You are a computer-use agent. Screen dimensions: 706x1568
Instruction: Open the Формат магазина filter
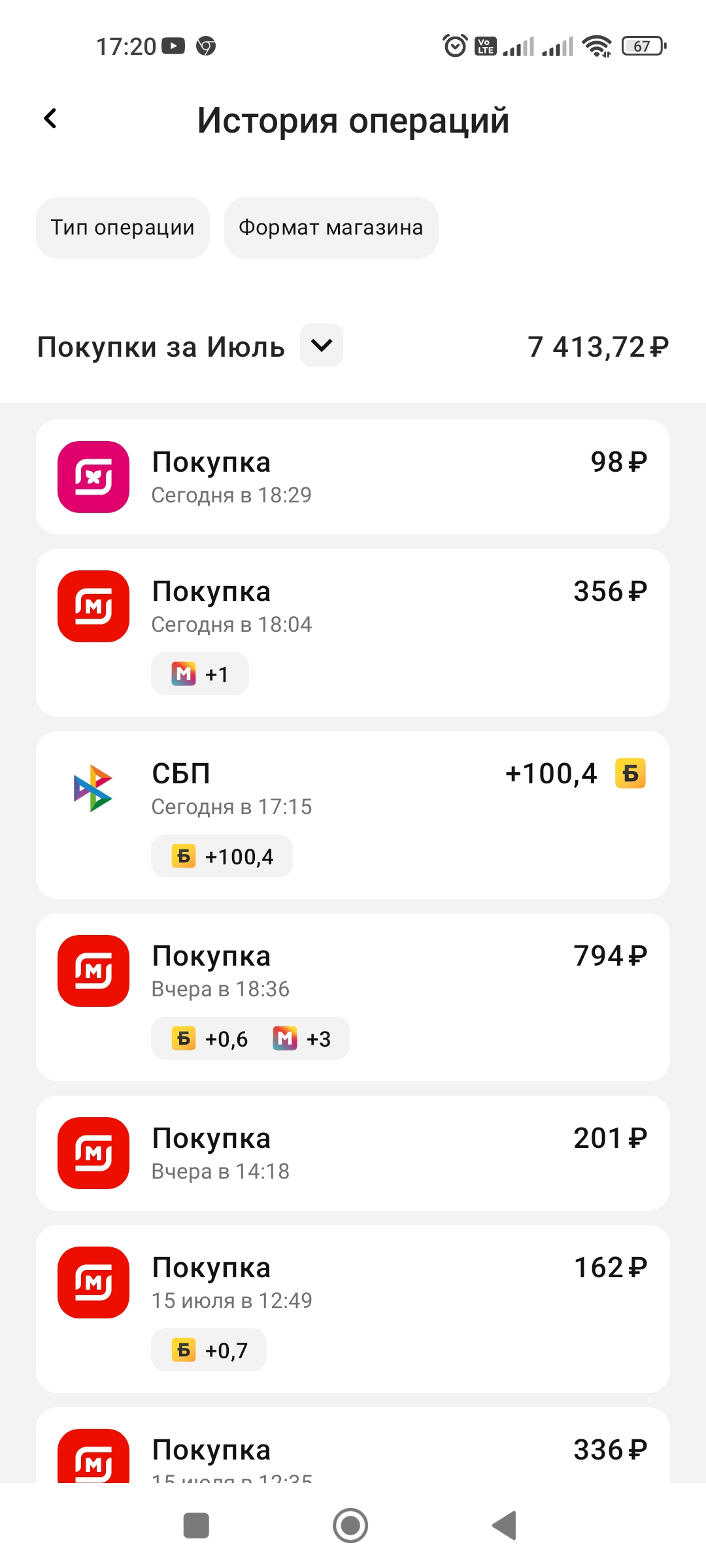tap(331, 227)
